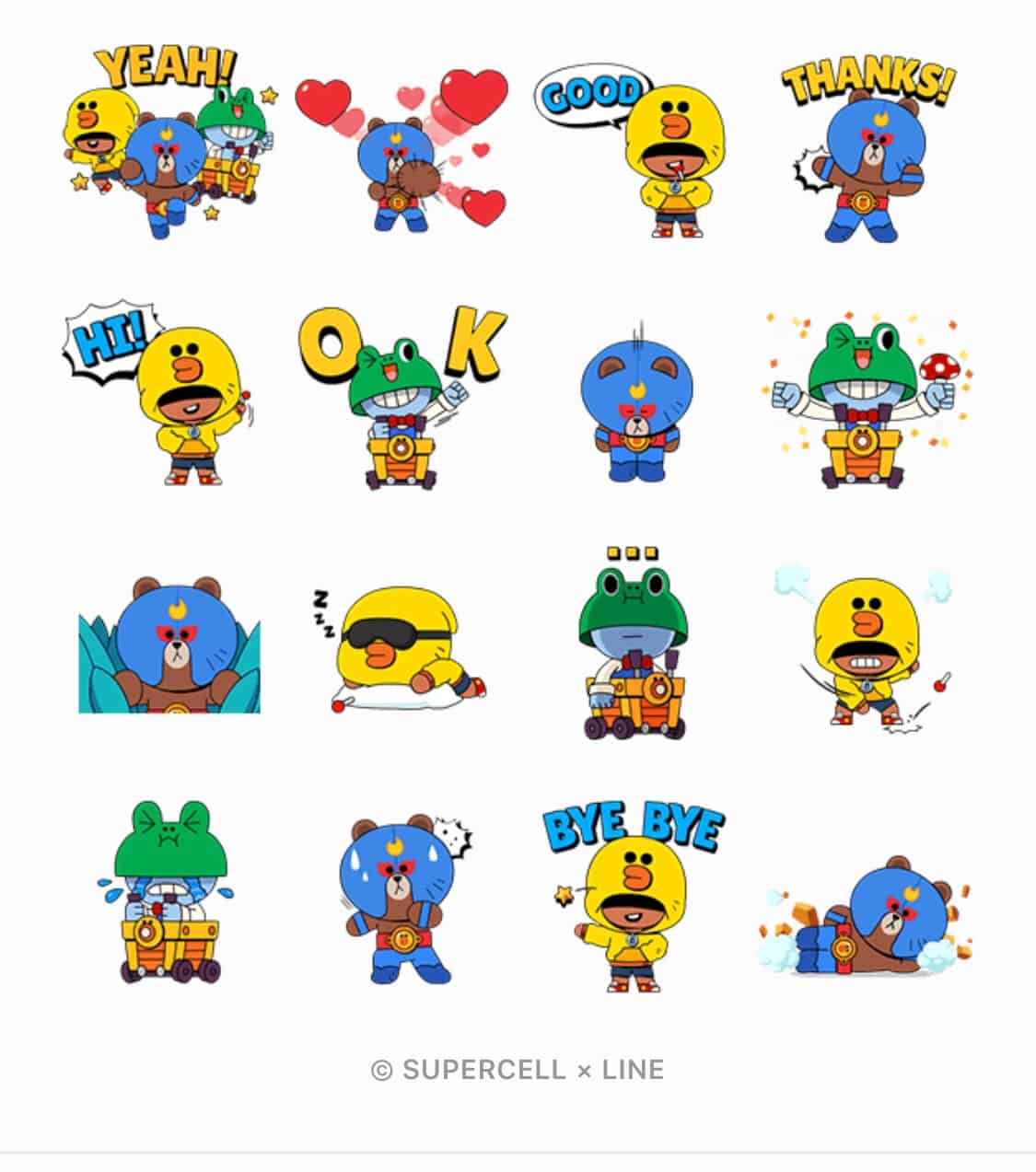Open the crying frog sticker
The width and height of the screenshot is (1036, 1172).
[170, 893]
